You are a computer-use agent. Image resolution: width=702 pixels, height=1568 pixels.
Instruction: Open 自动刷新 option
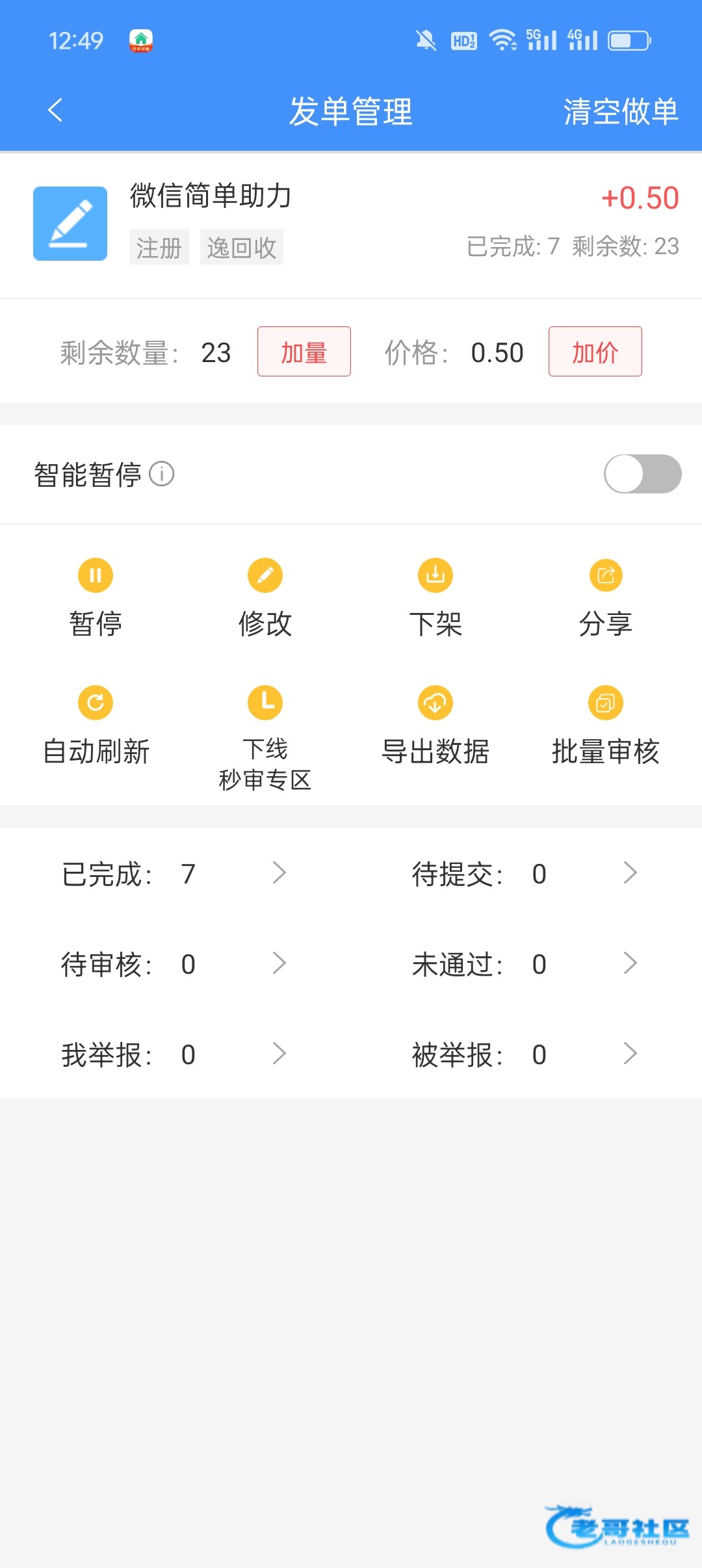click(x=96, y=725)
